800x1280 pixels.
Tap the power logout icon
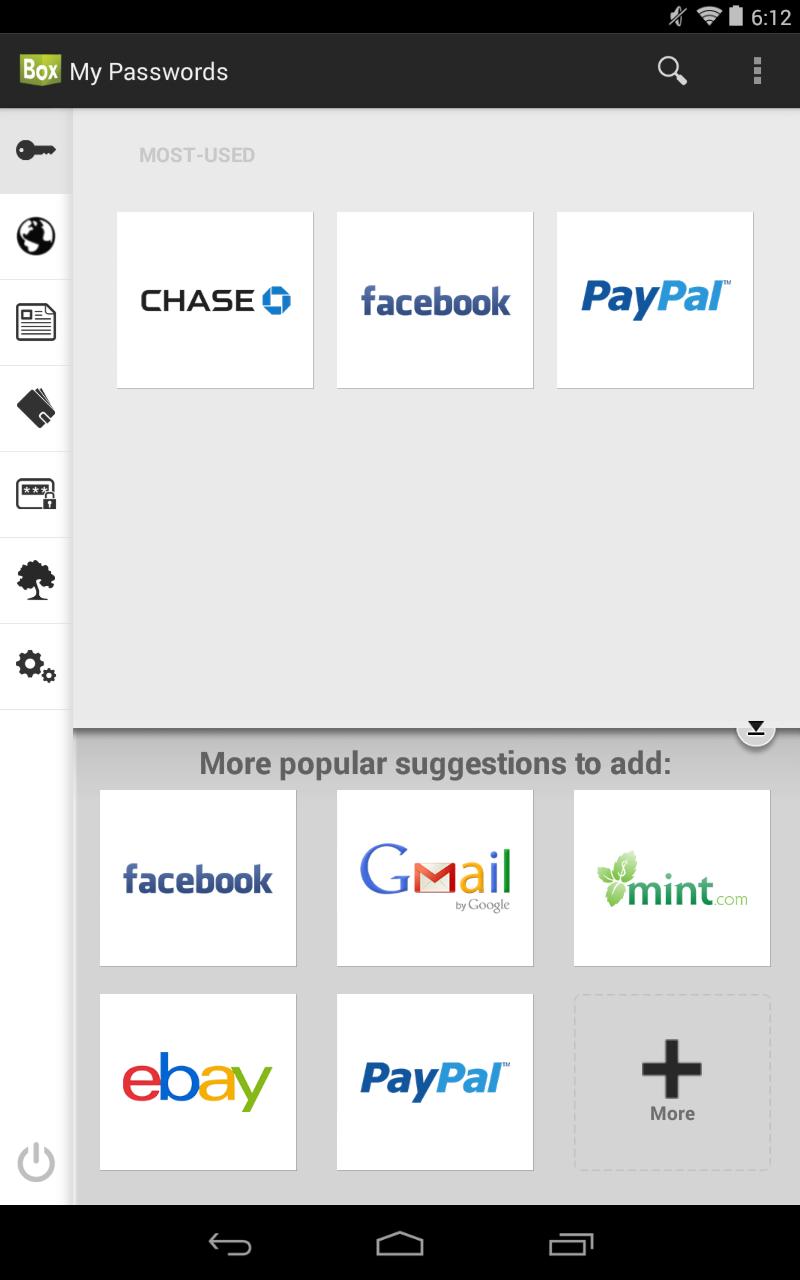36,1163
